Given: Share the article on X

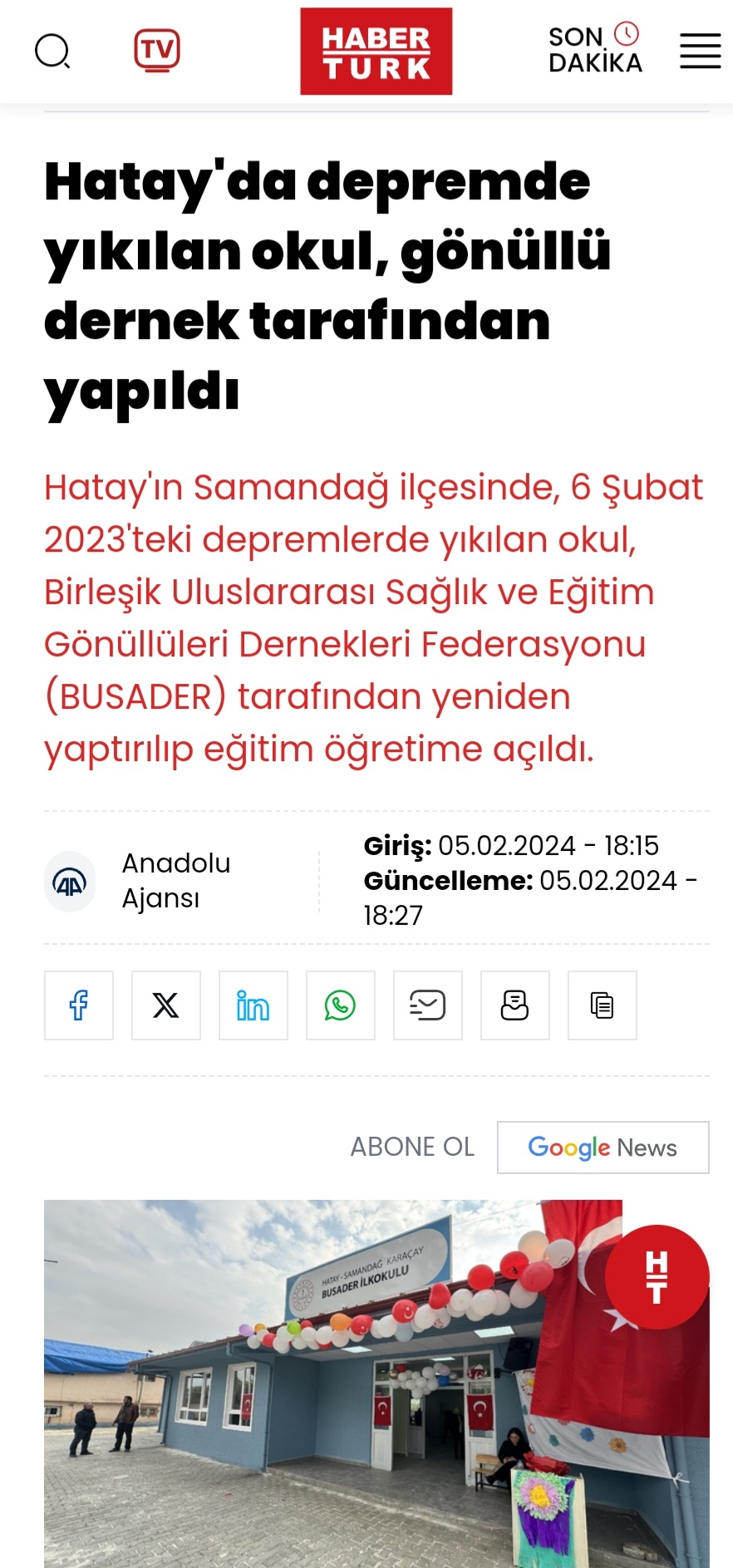Looking at the screenshot, I should point(166,1005).
